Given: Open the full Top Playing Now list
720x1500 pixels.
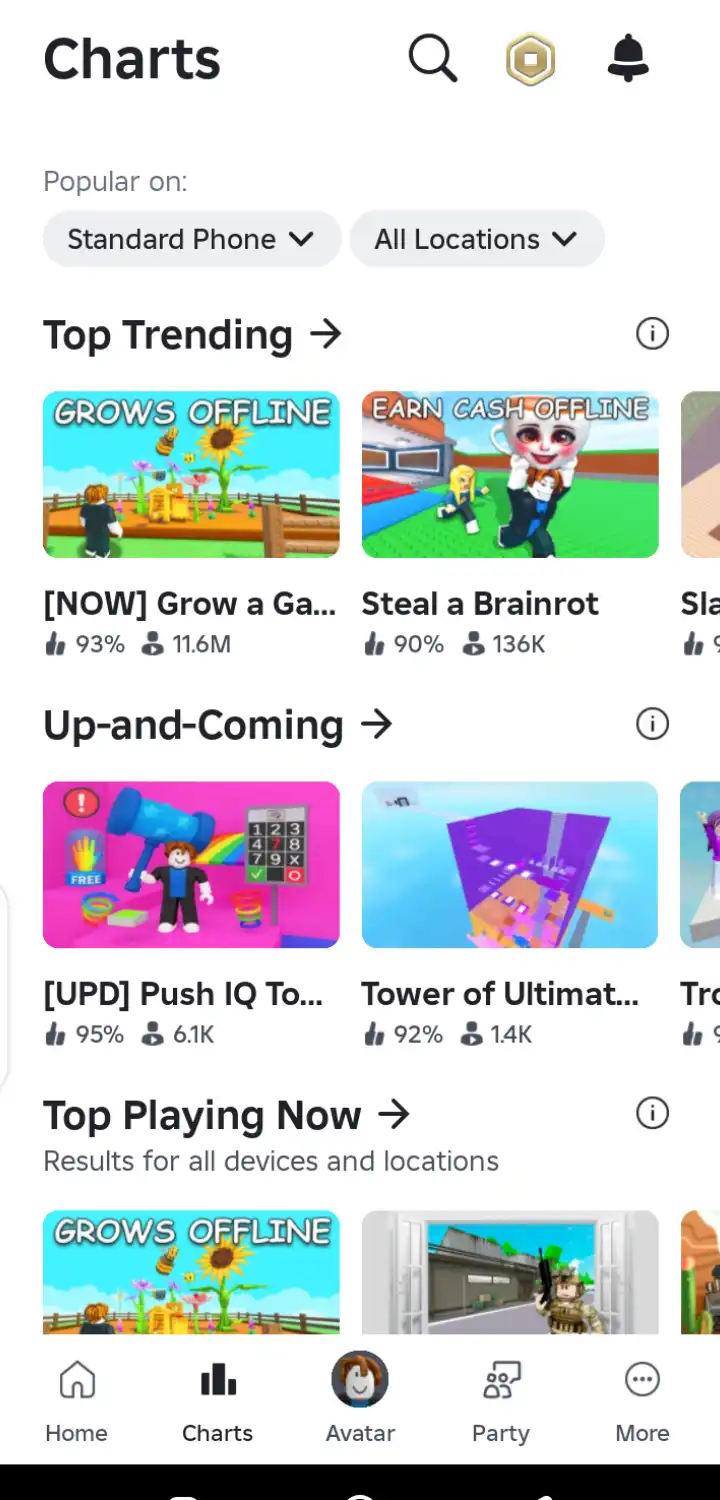Looking at the screenshot, I should coord(227,1115).
